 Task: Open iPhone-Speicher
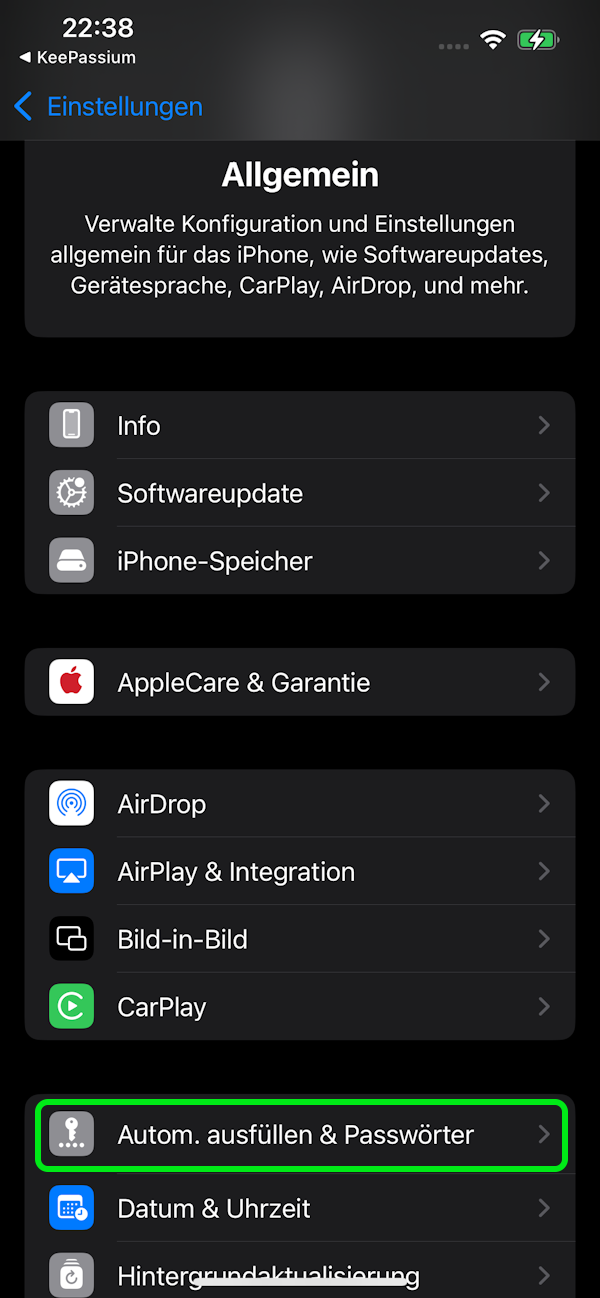tap(300, 561)
